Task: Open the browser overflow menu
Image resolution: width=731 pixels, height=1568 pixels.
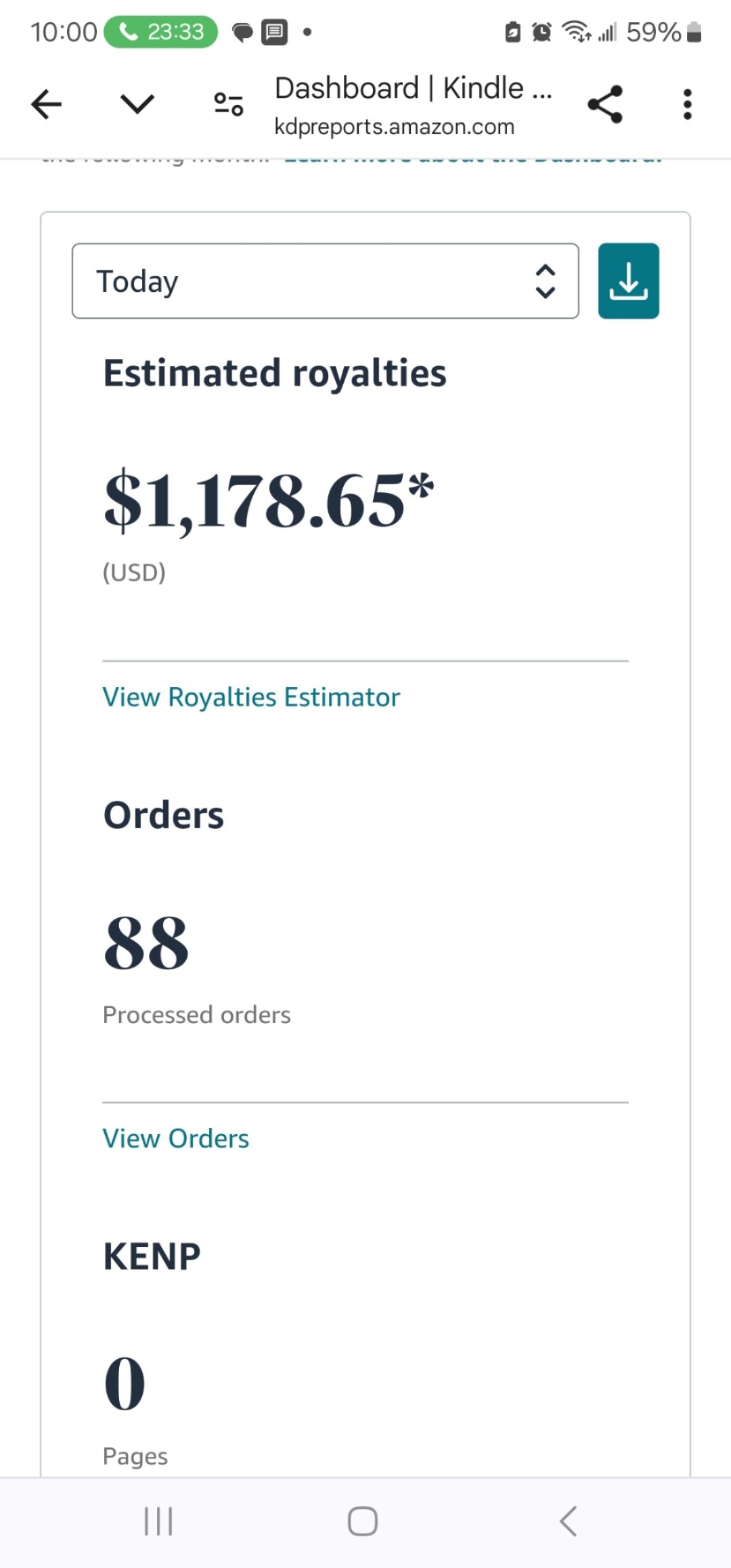Action: 687,104
